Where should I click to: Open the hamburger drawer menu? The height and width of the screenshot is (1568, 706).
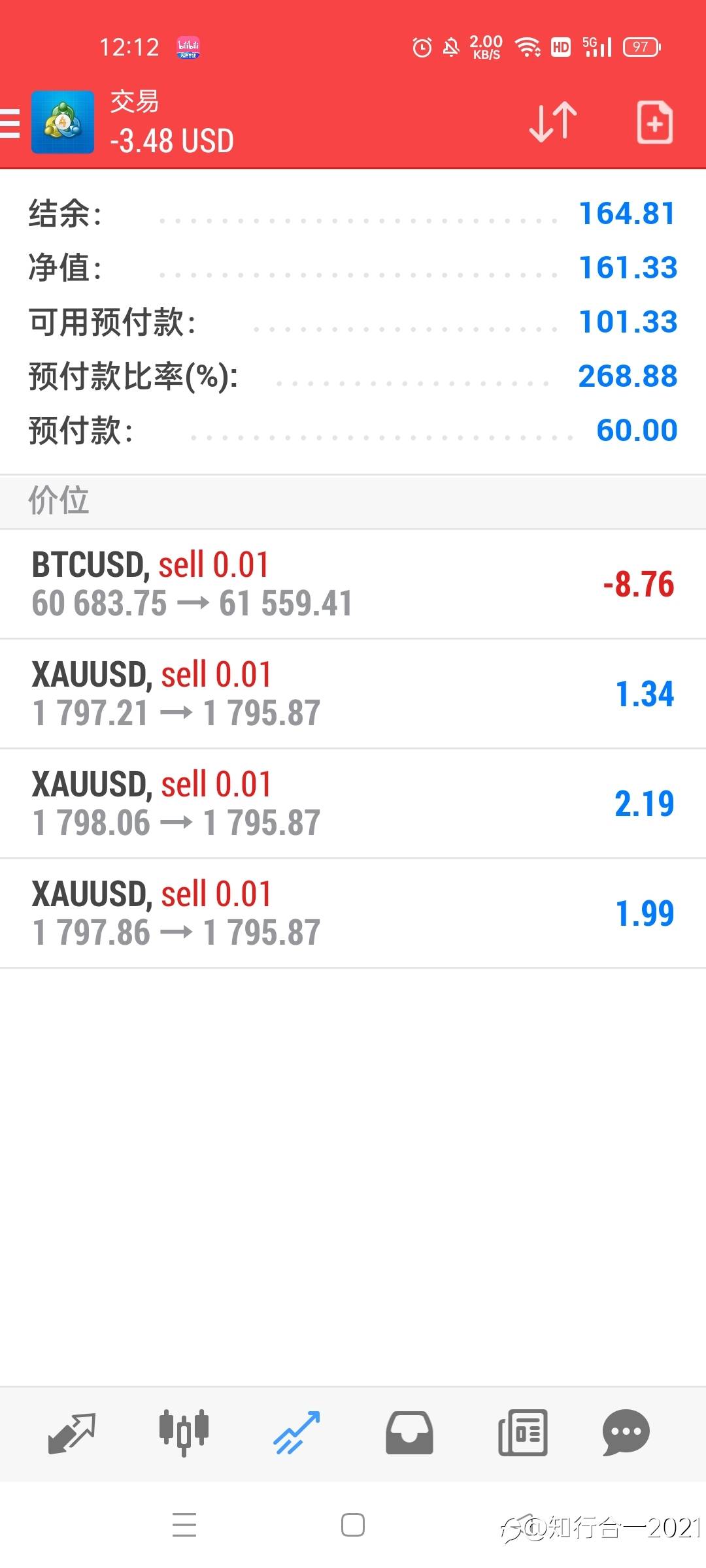pos(10,123)
